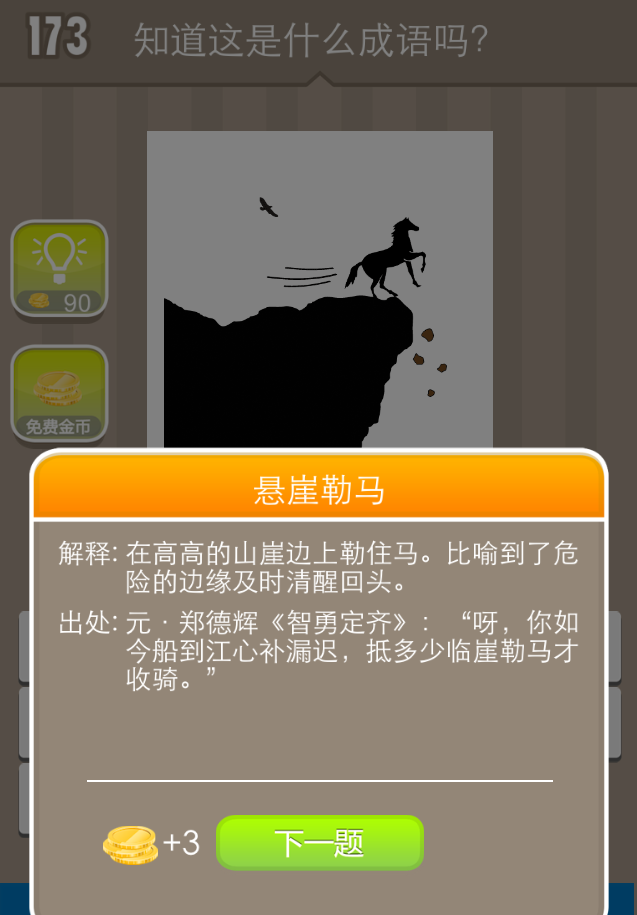The height and width of the screenshot is (915, 637).
Task: Go to the next question with 下一题
Action: [x=320, y=843]
